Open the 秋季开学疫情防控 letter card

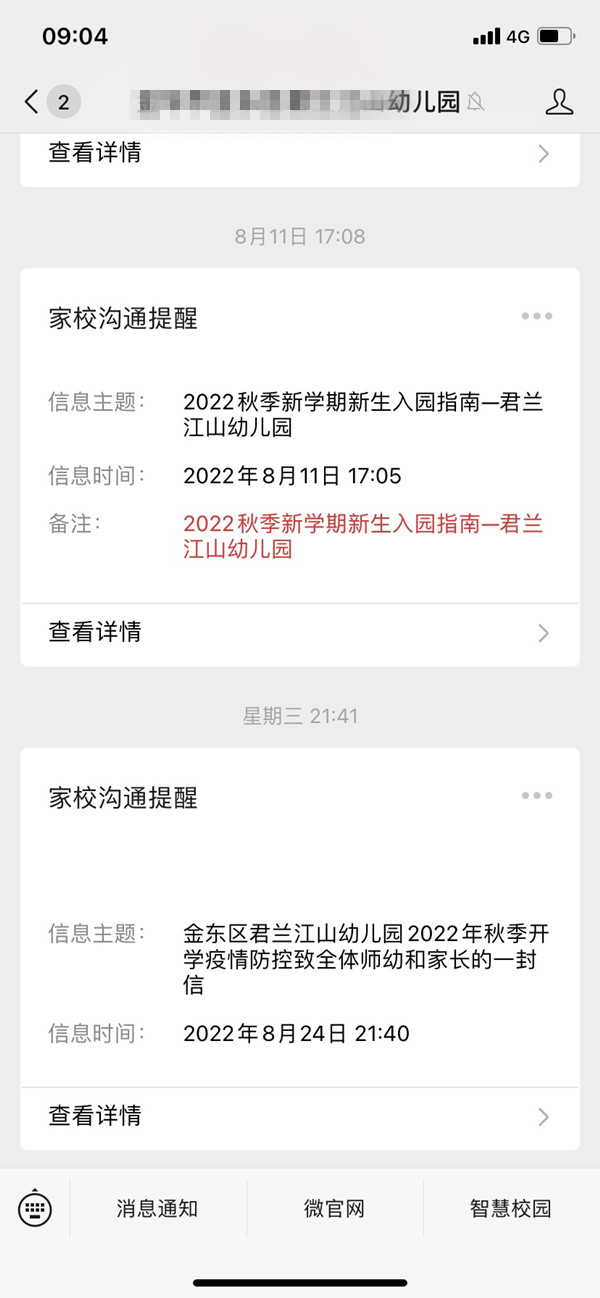point(300,960)
